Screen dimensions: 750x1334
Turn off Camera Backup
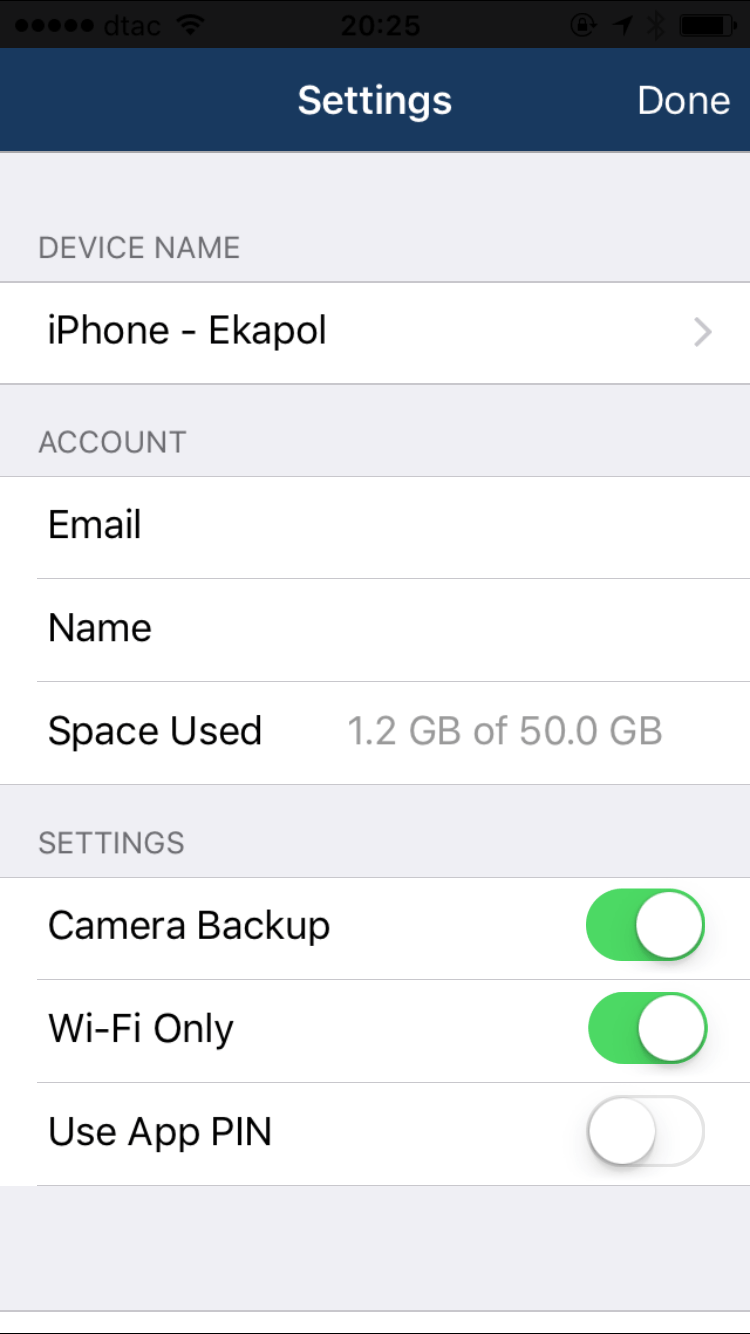point(645,925)
